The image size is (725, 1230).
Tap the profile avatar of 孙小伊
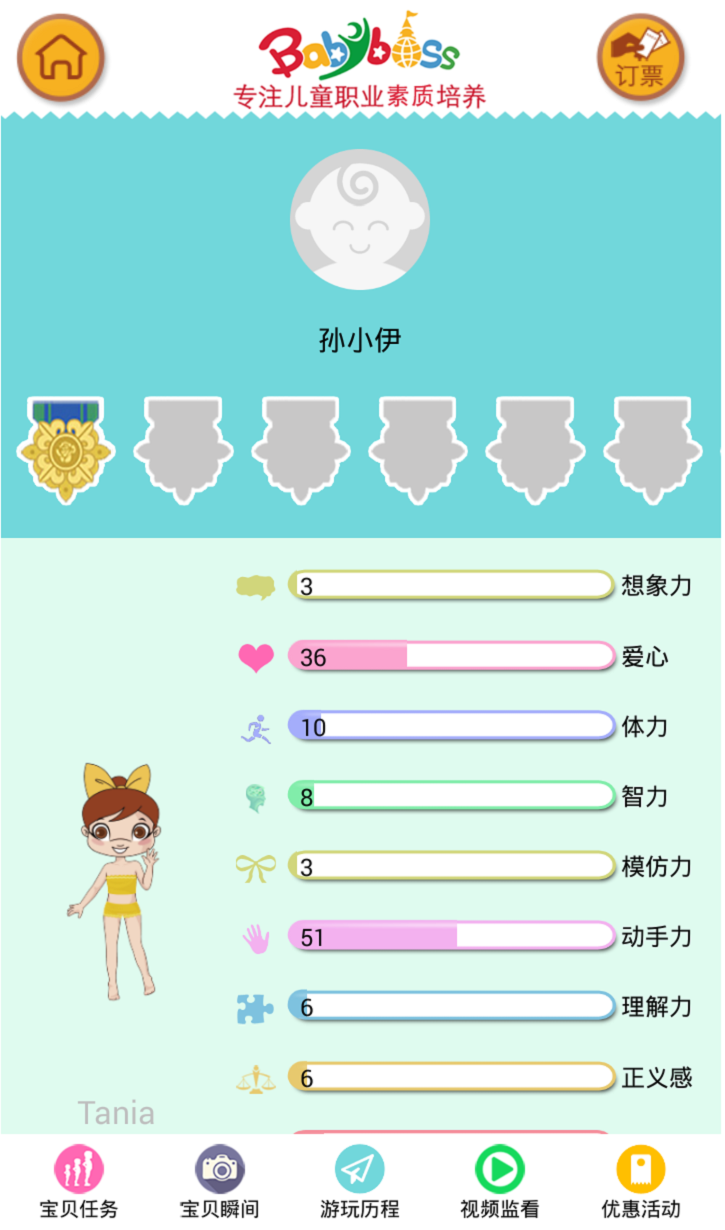(360, 219)
